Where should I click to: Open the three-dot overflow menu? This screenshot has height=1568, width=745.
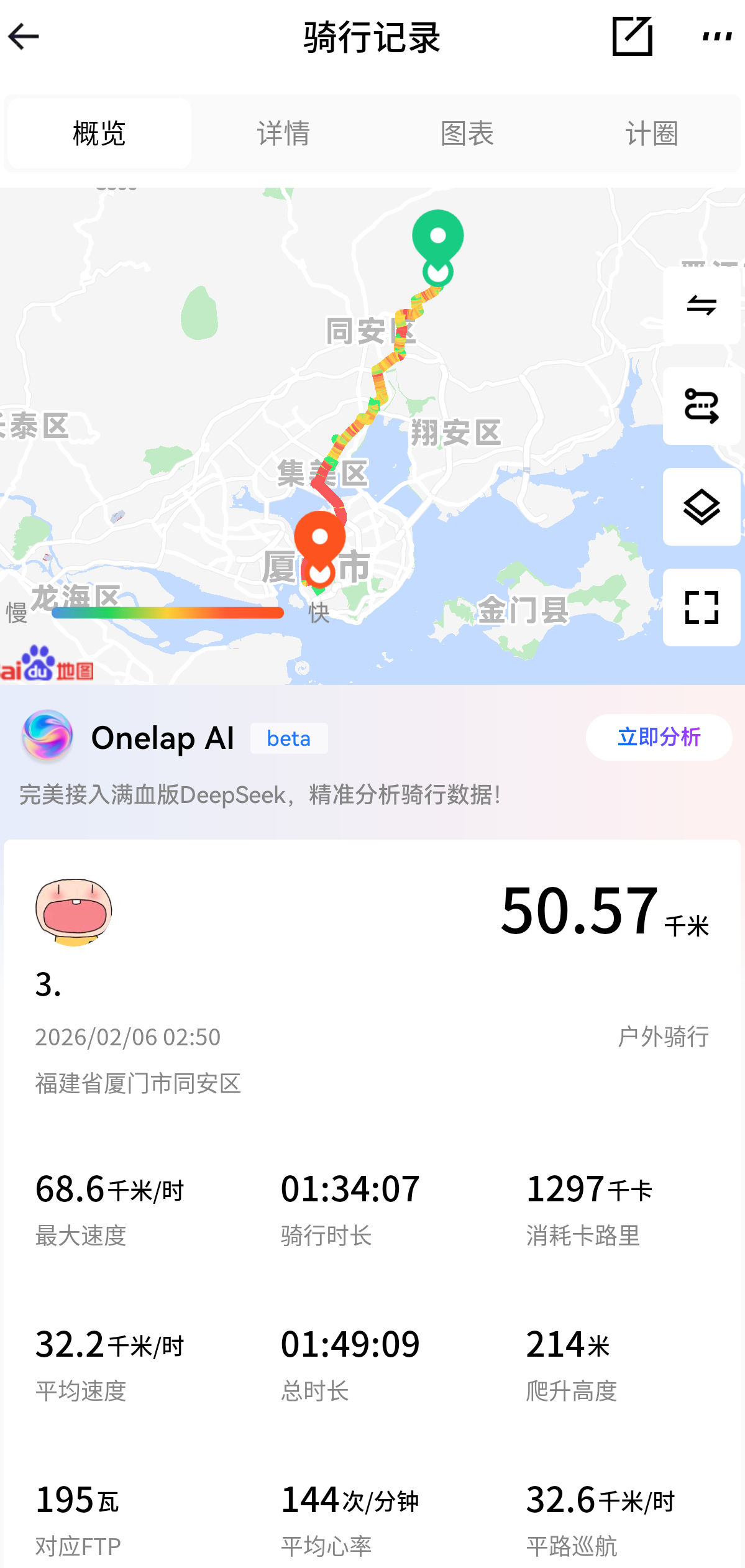(716, 37)
